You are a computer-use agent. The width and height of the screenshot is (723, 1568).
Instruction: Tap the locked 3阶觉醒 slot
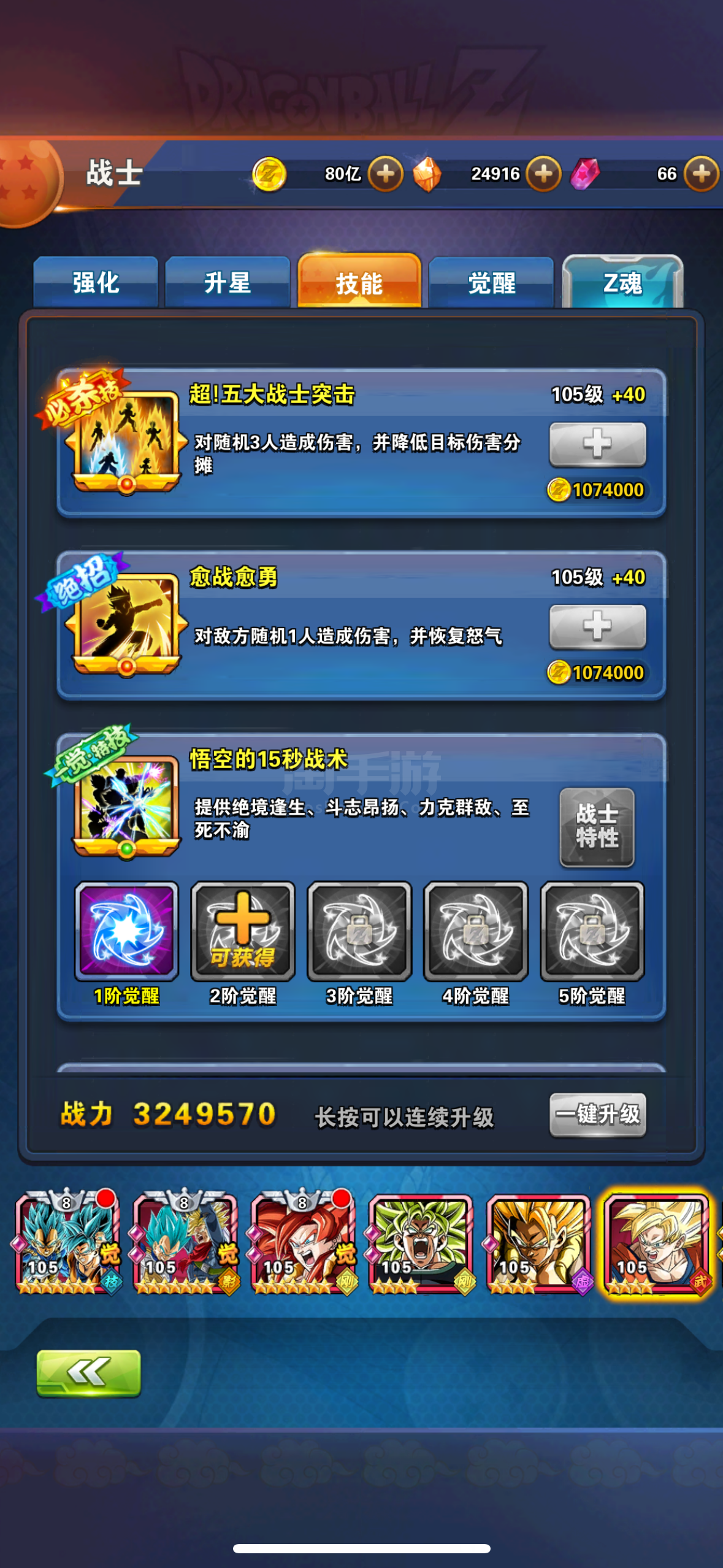coord(359,931)
